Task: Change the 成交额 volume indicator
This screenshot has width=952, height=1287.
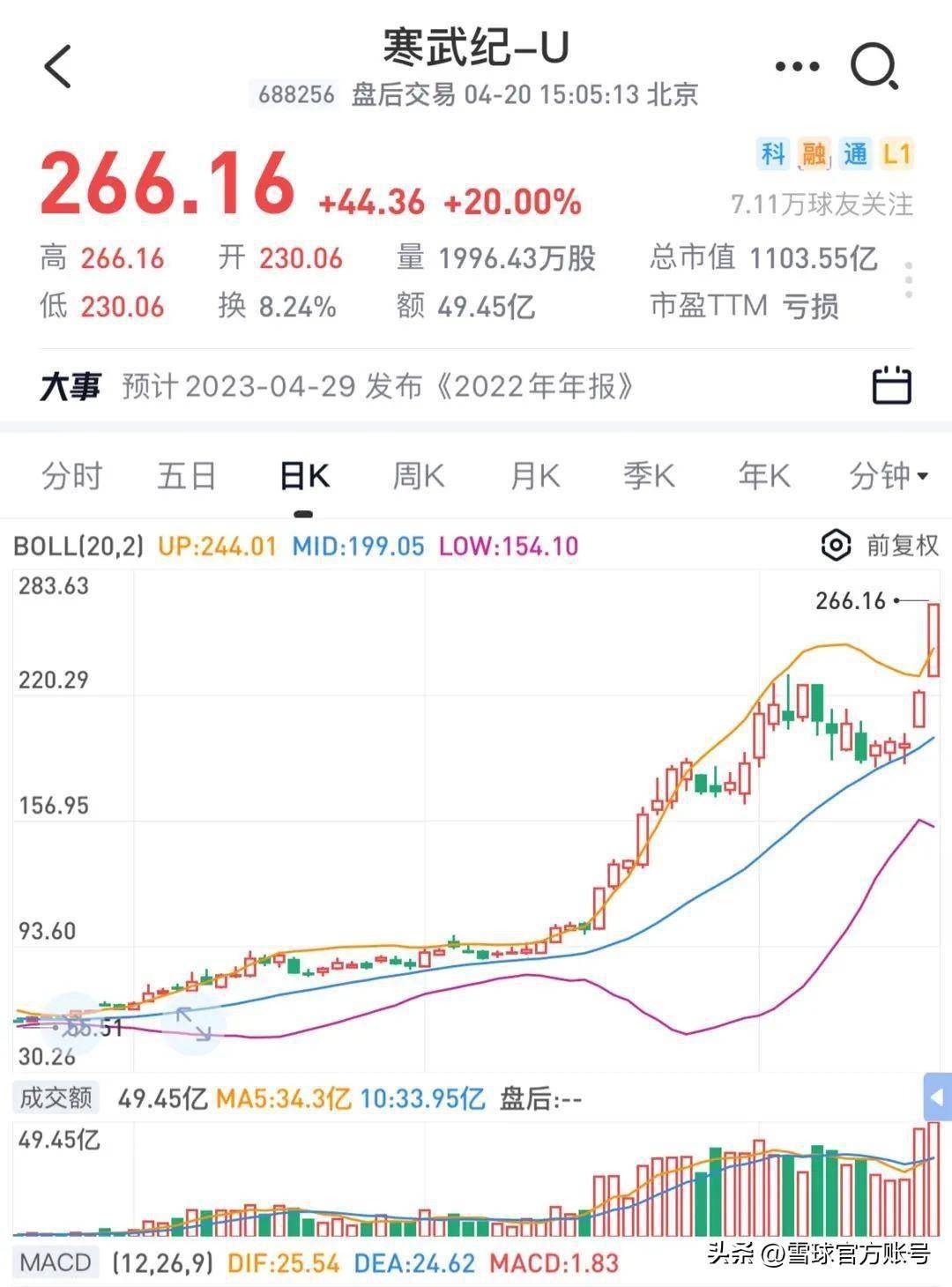Action: (56, 1098)
